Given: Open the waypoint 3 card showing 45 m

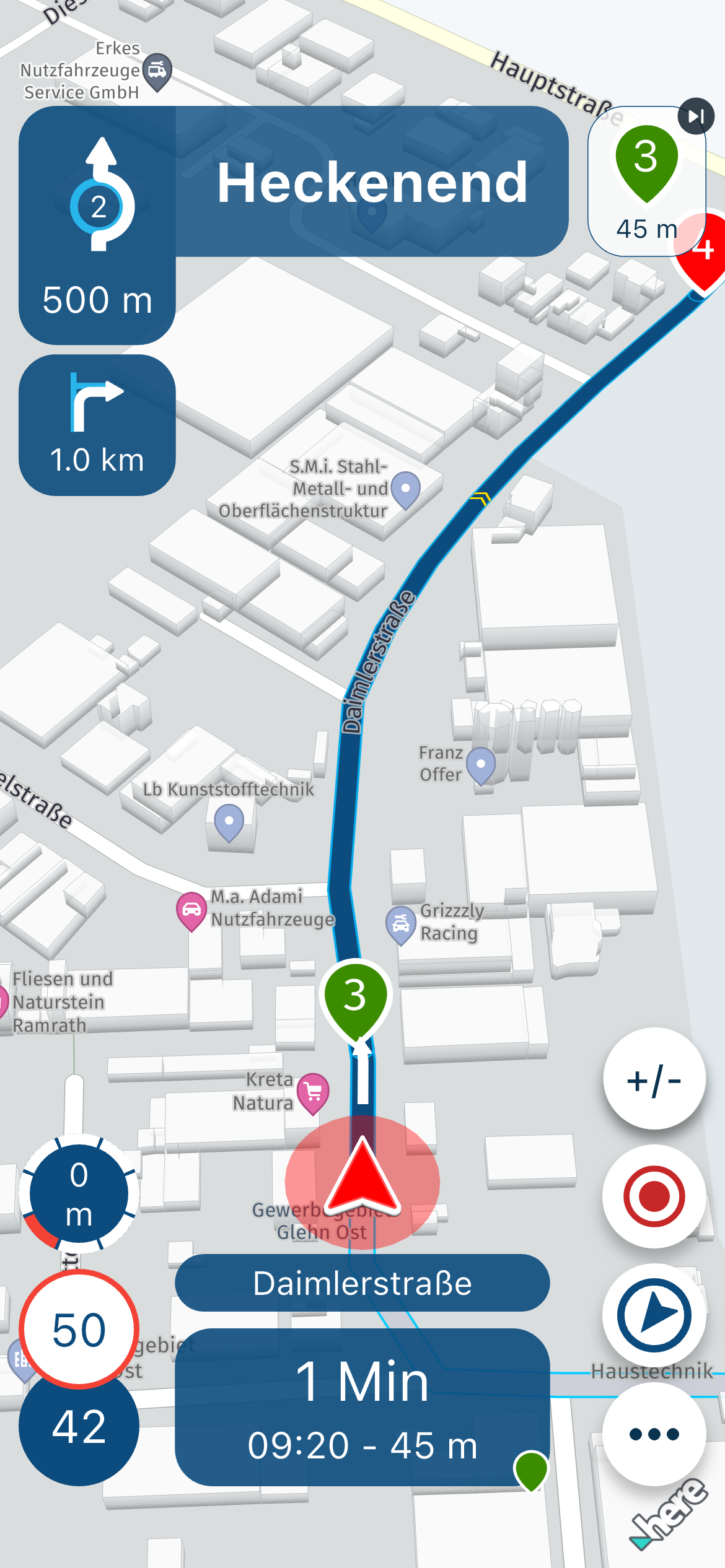Looking at the screenshot, I should (646, 181).
